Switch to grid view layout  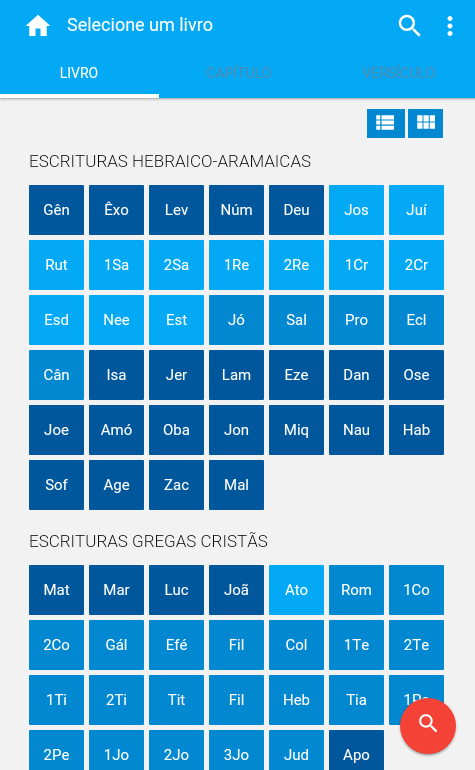[425, 123]
